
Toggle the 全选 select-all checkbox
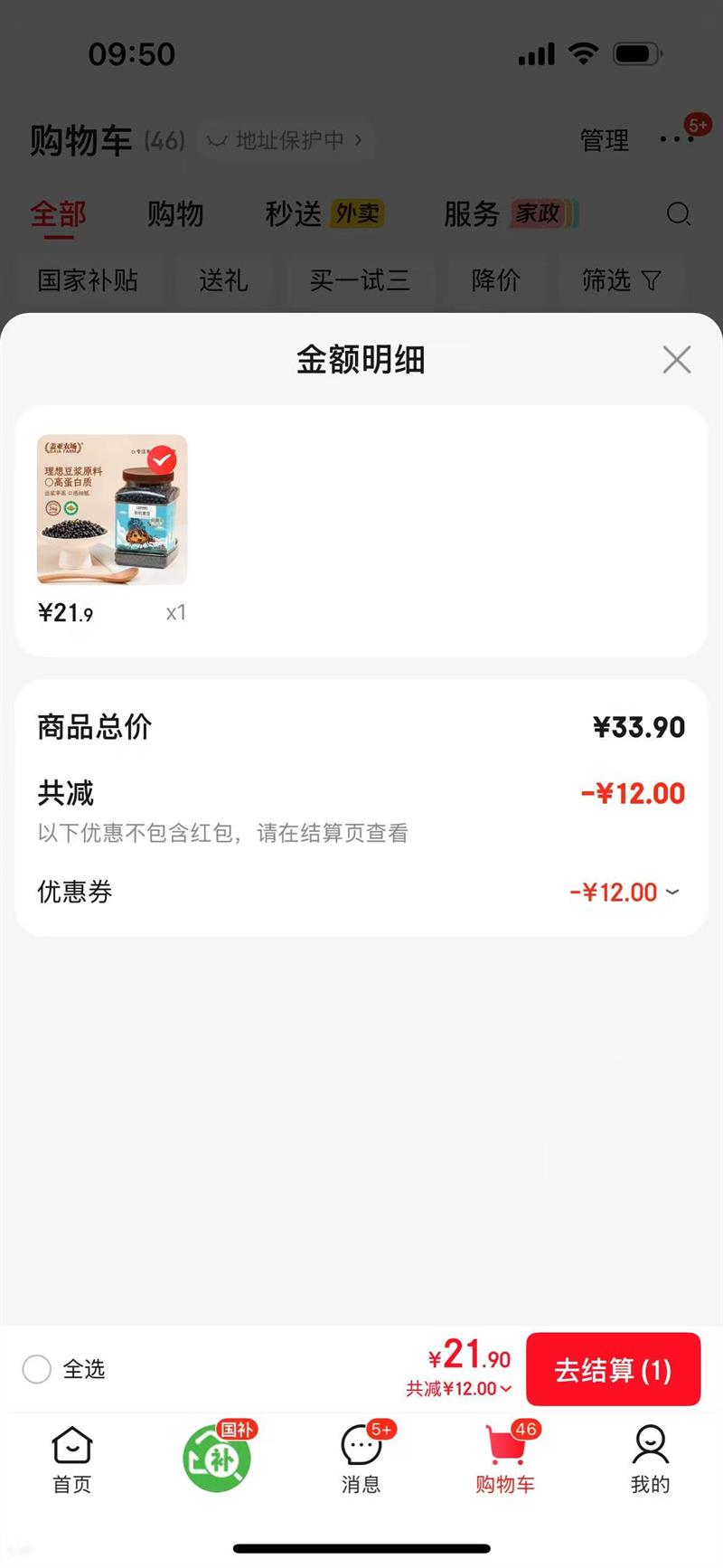[x=36, y=1369]
